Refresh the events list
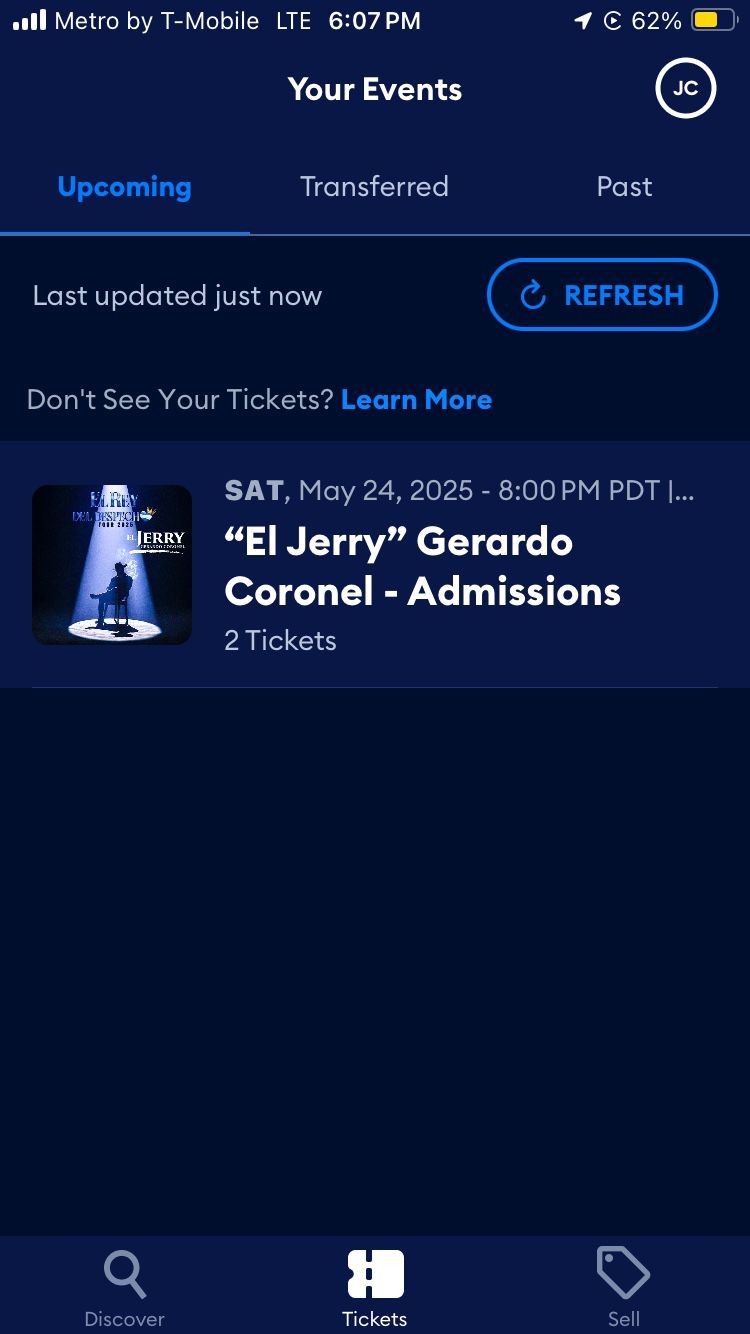750x1334 pixels. [x=602, y=295]
